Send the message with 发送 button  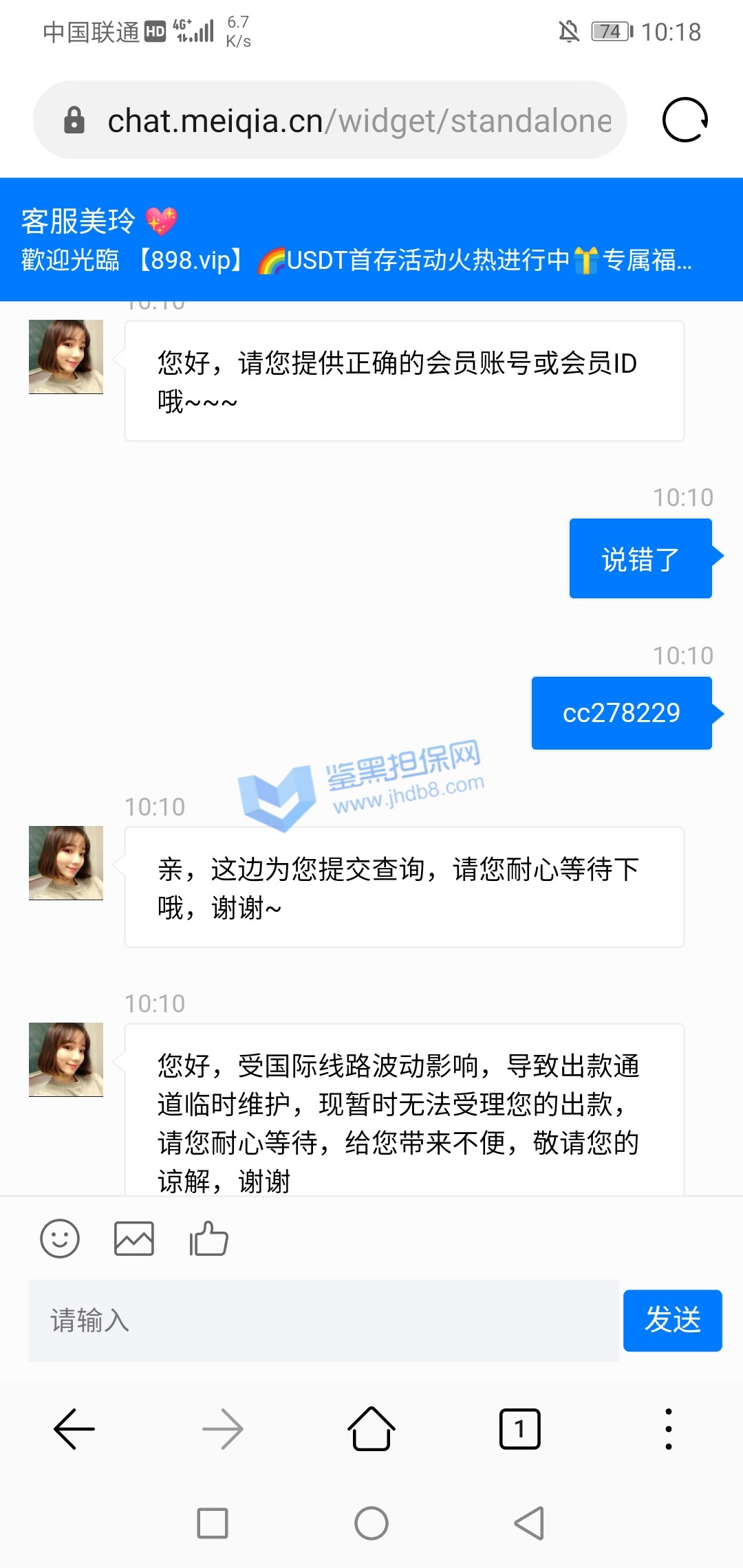(x=672, y=1320)
